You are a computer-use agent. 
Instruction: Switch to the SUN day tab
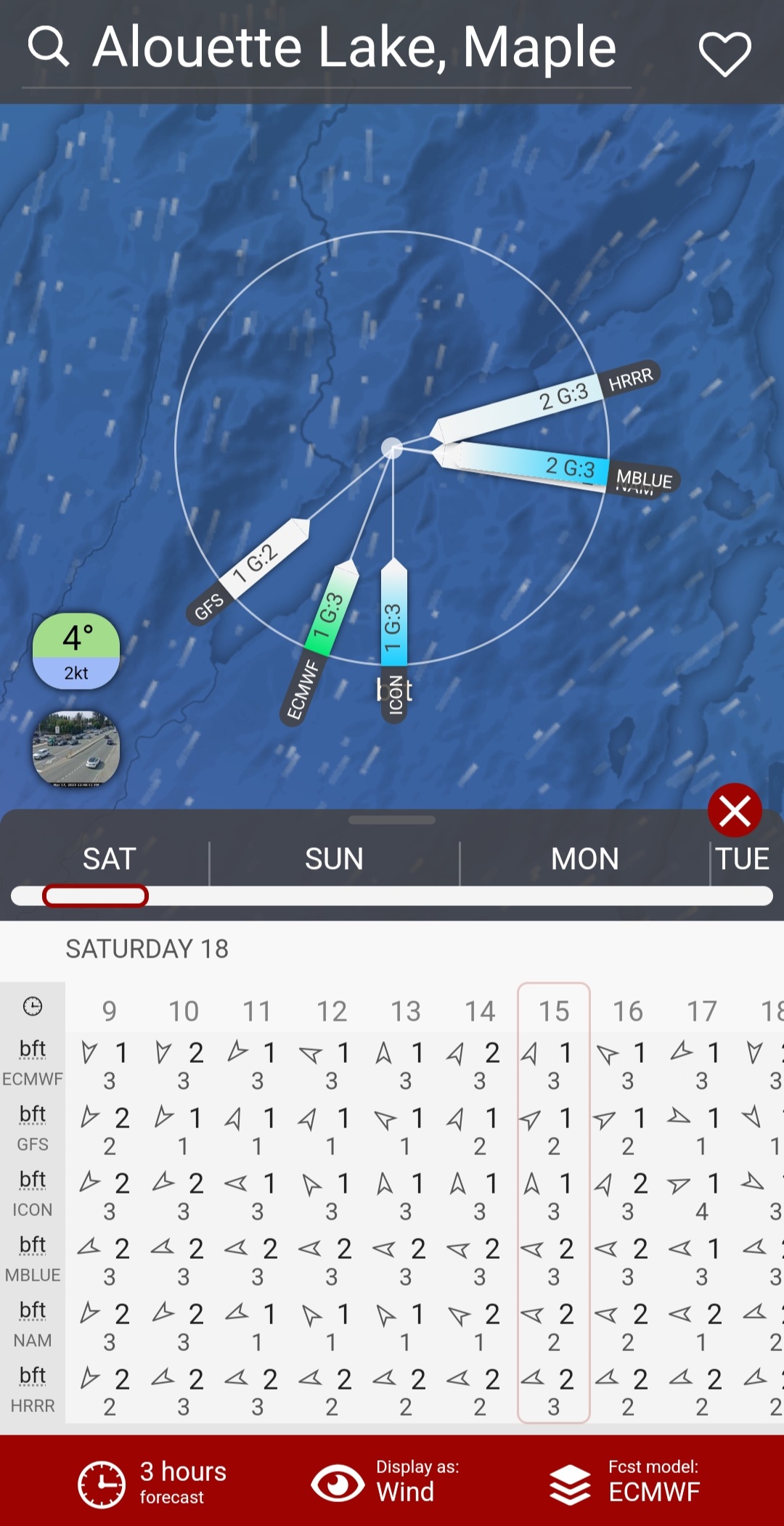[x=334, y=860]
